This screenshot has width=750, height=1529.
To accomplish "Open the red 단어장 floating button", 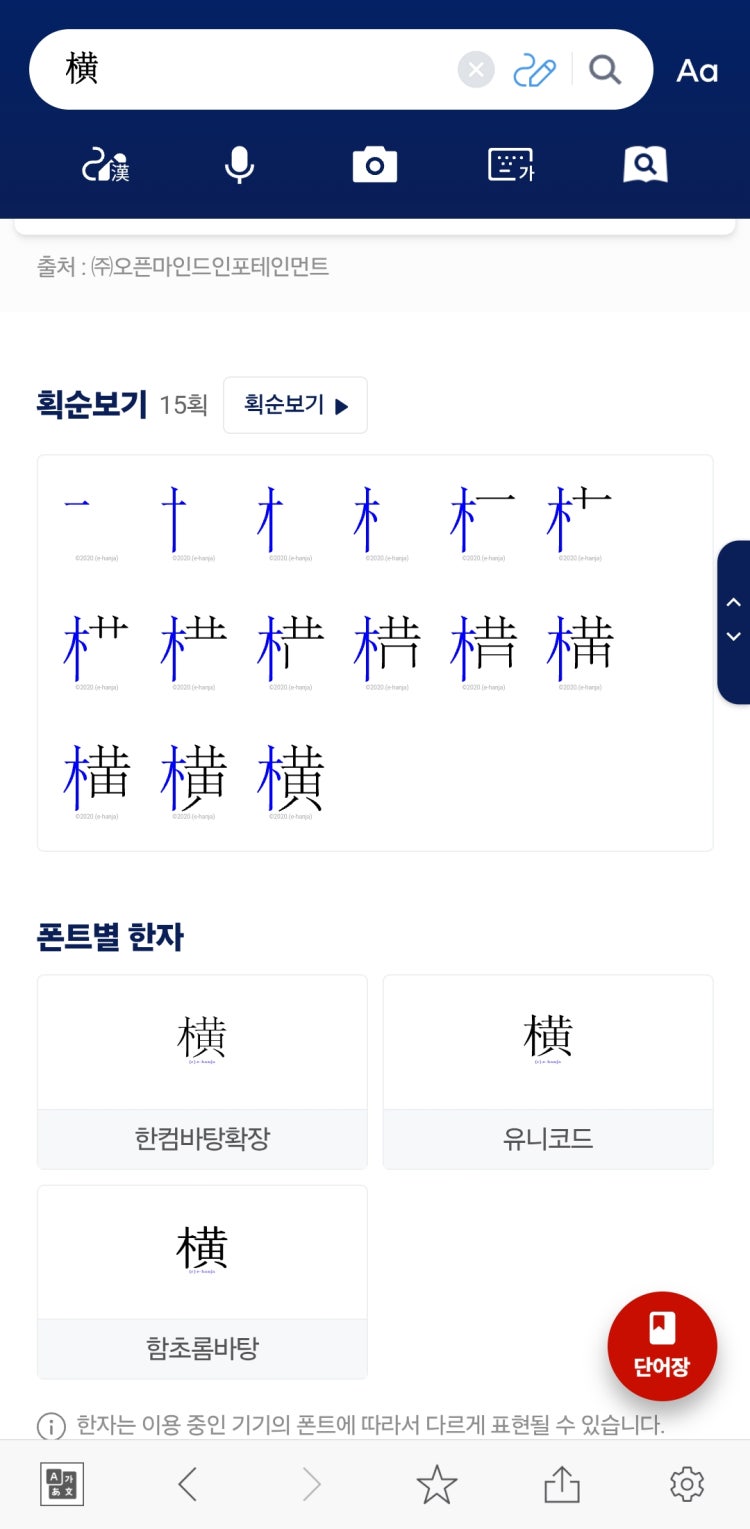I will point(662,1346).
